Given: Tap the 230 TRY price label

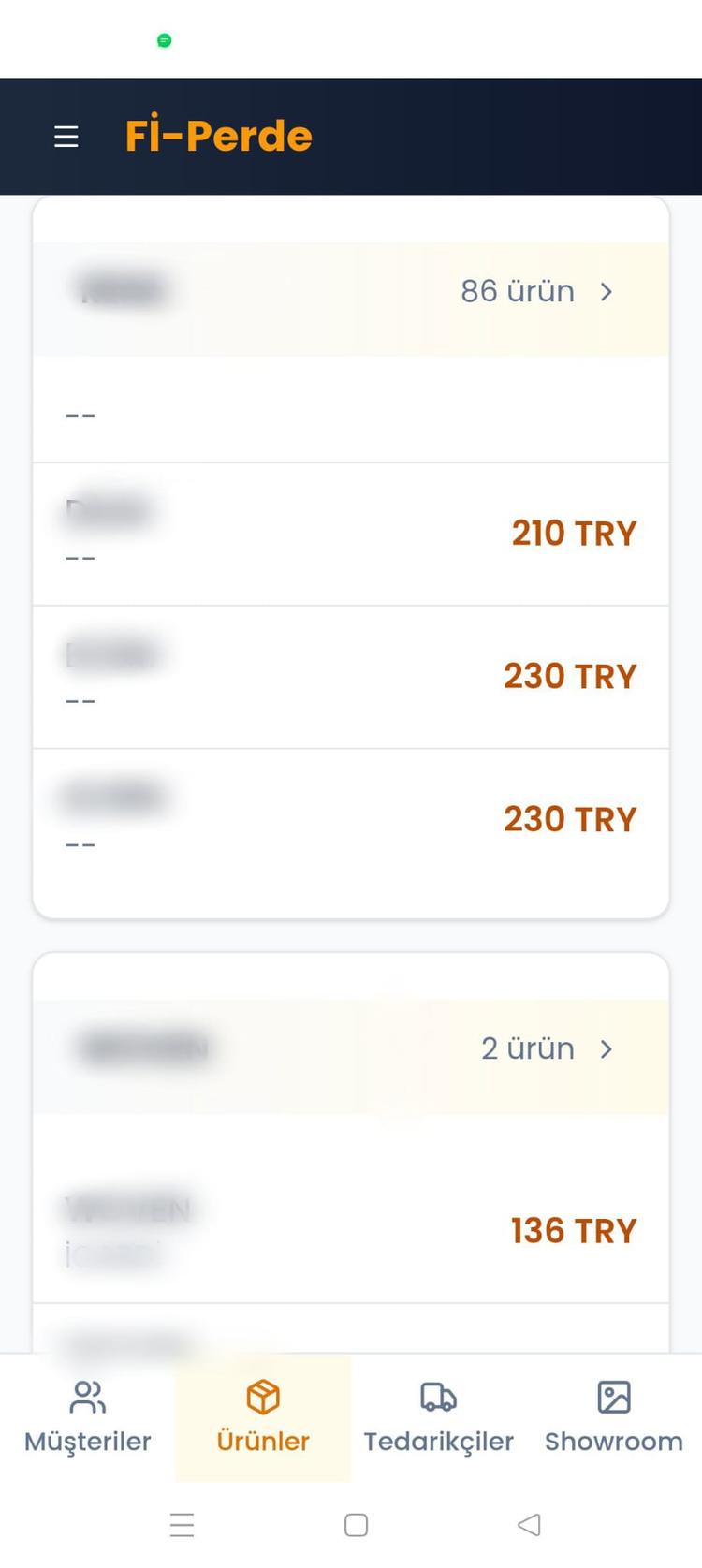Looking at the screenshot, I should (570, 676).
